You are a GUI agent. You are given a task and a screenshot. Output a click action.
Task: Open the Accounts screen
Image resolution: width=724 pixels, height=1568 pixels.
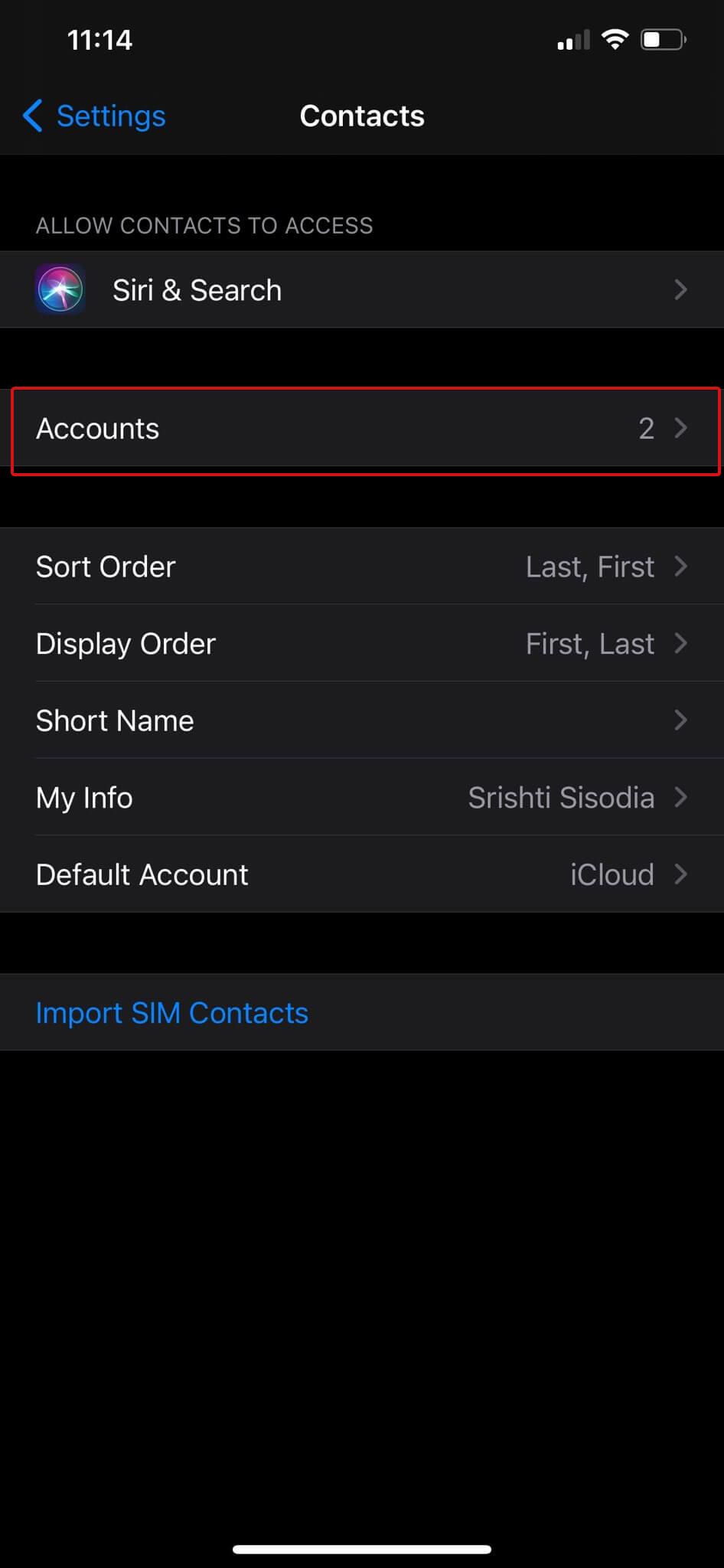coord(362,429)
